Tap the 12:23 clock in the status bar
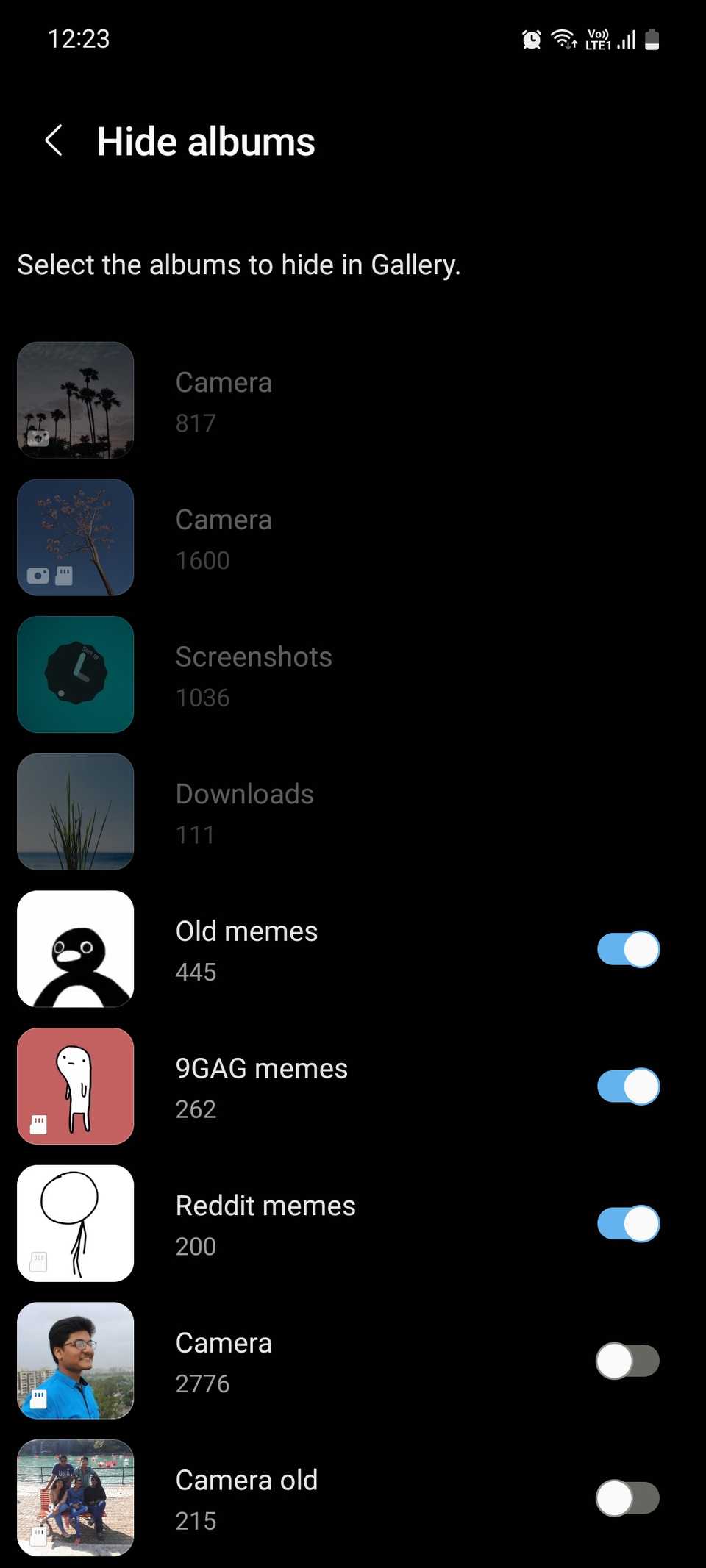This screenshot has width=706, height=1568. click(79, 39)
